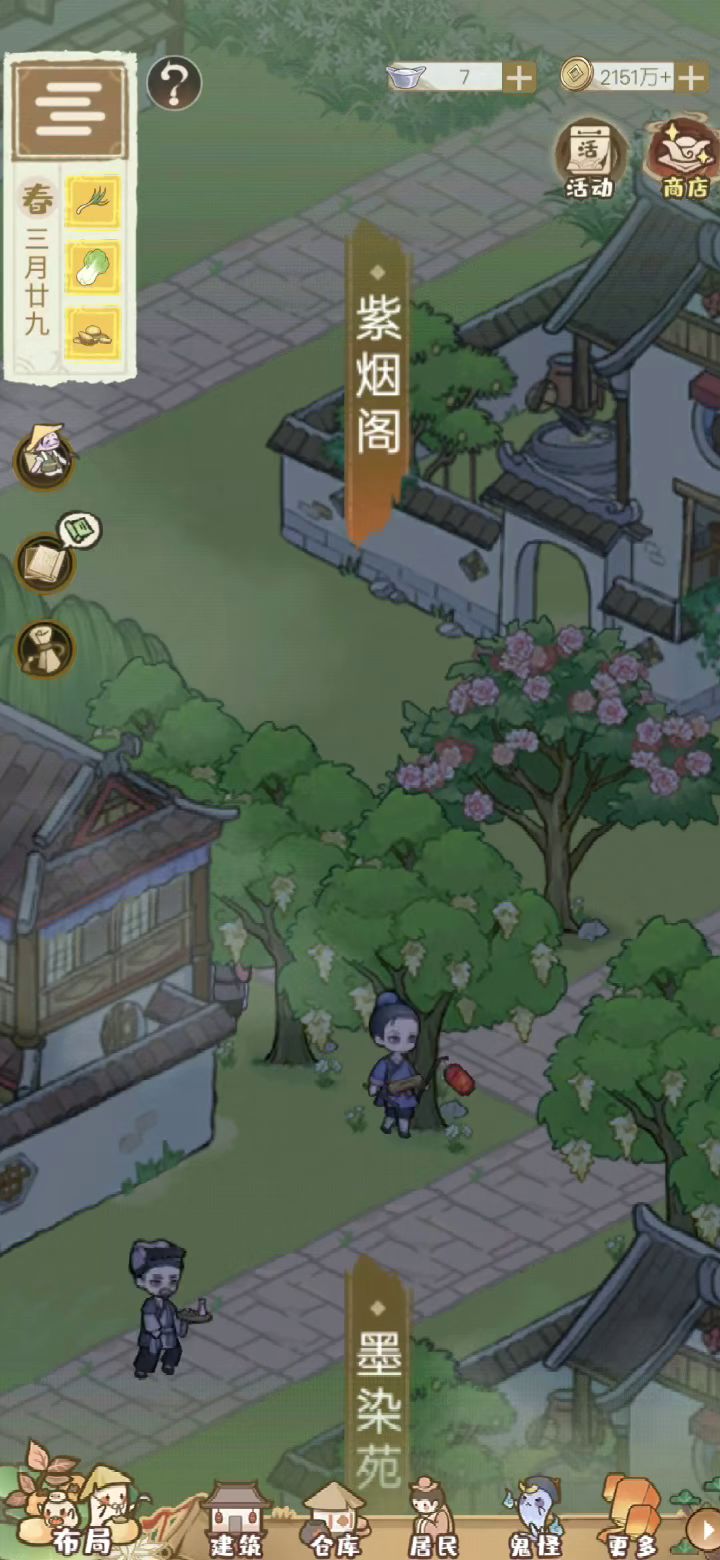Select the cabbage crop slot
720x1560 pixels.
[93, 267]
